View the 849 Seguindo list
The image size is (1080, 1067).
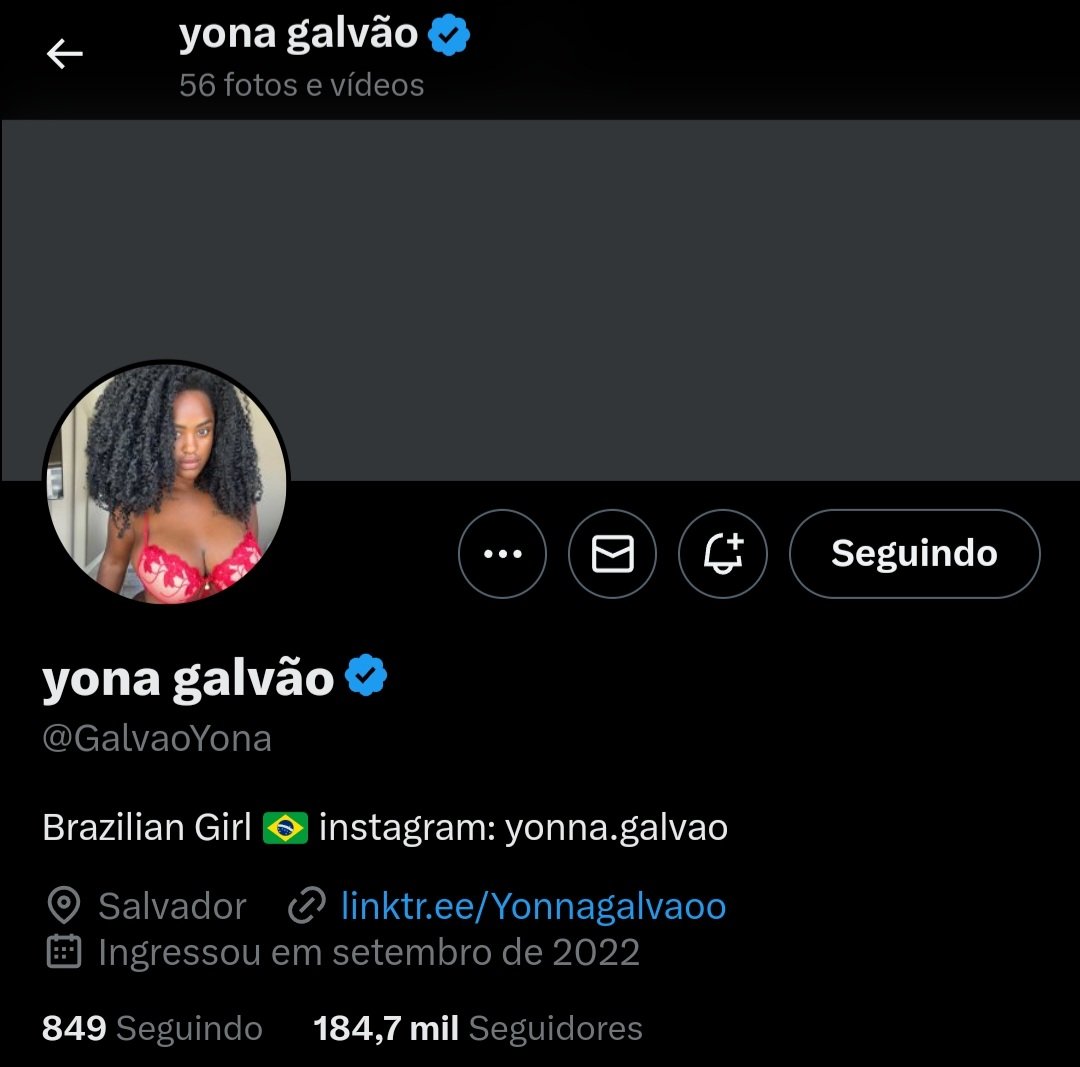point(152,1028)
